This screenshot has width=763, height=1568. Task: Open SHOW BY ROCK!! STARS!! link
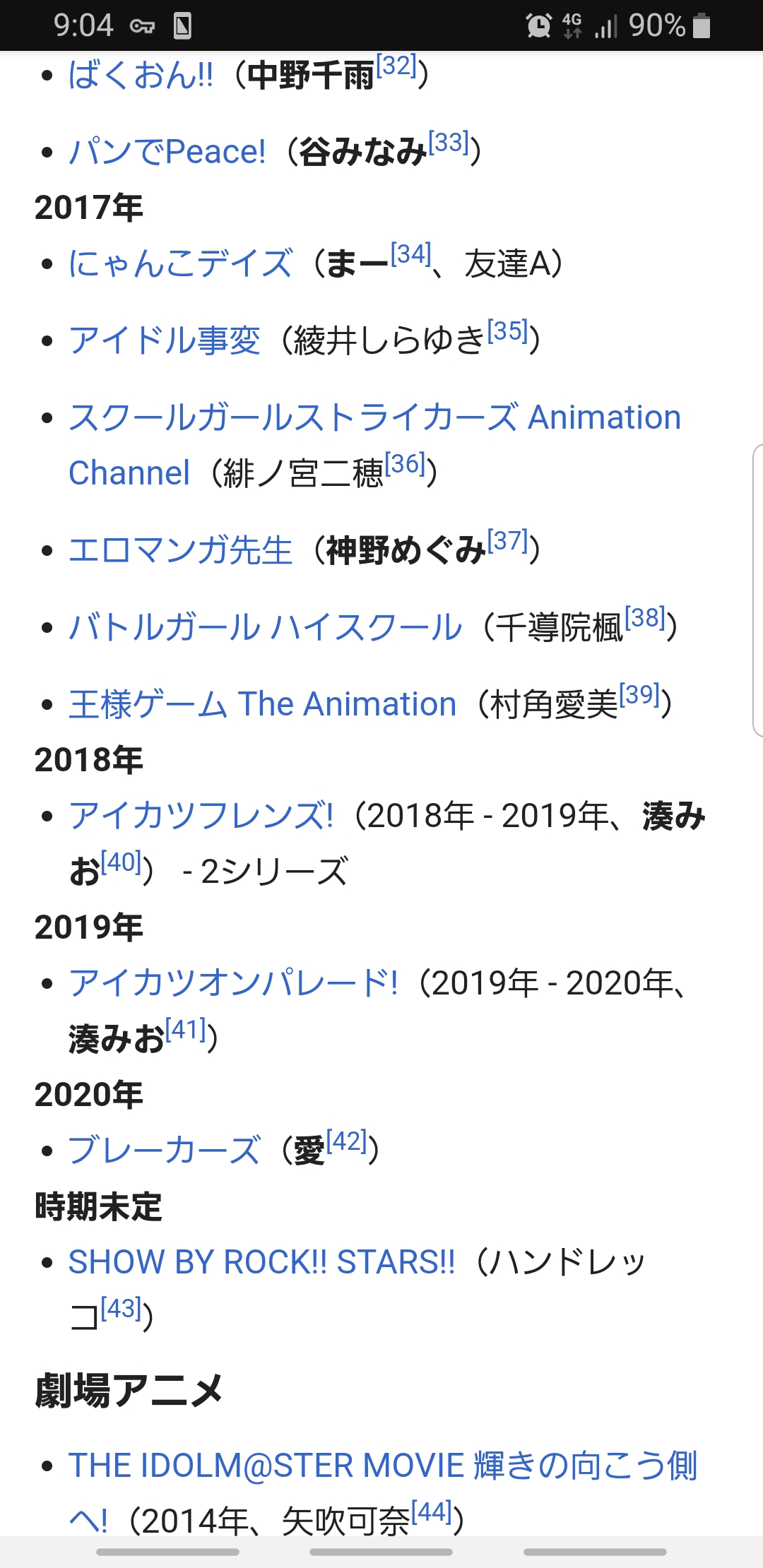[x=261, y=1262]
